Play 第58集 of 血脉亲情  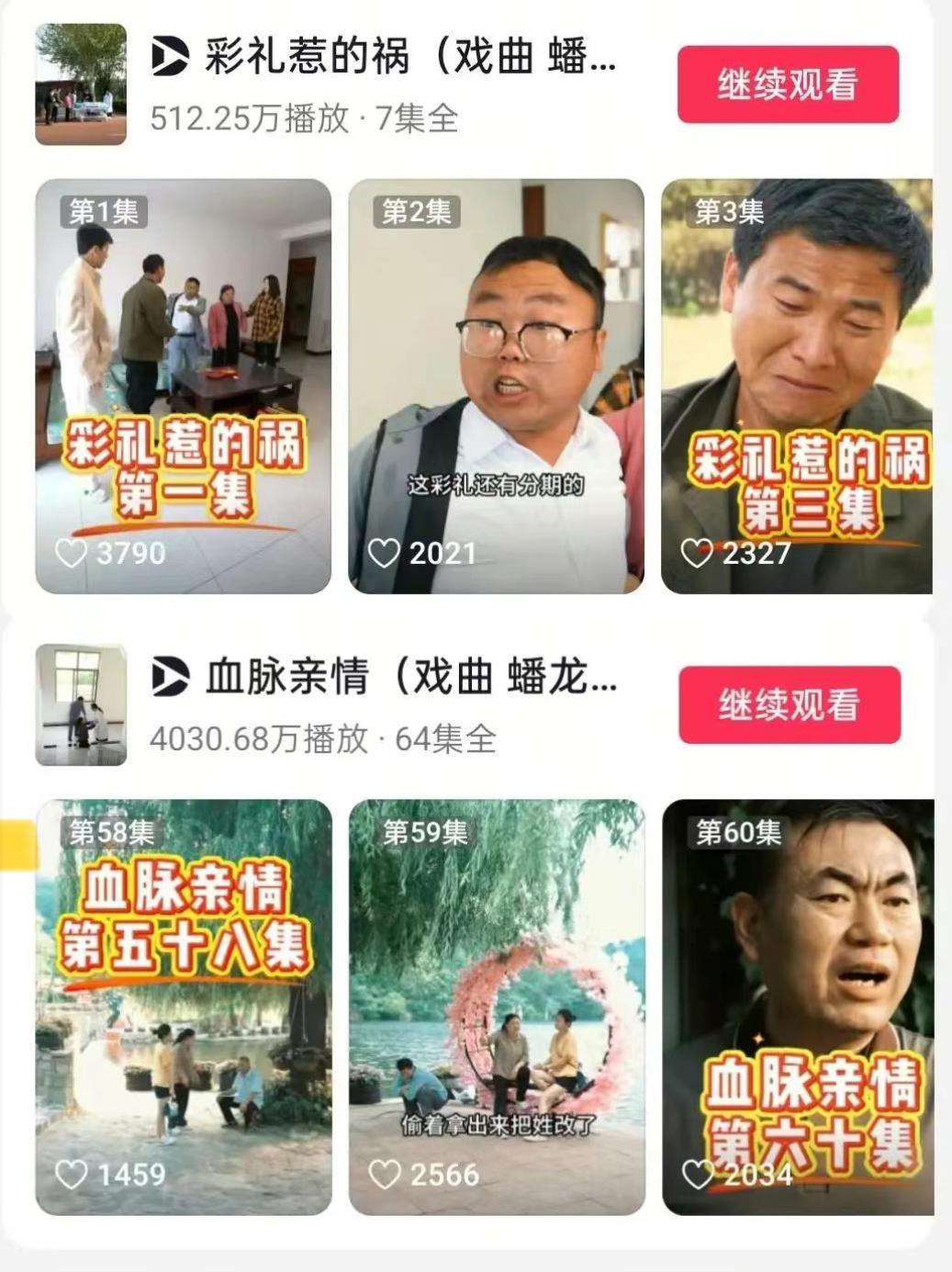184,1007
